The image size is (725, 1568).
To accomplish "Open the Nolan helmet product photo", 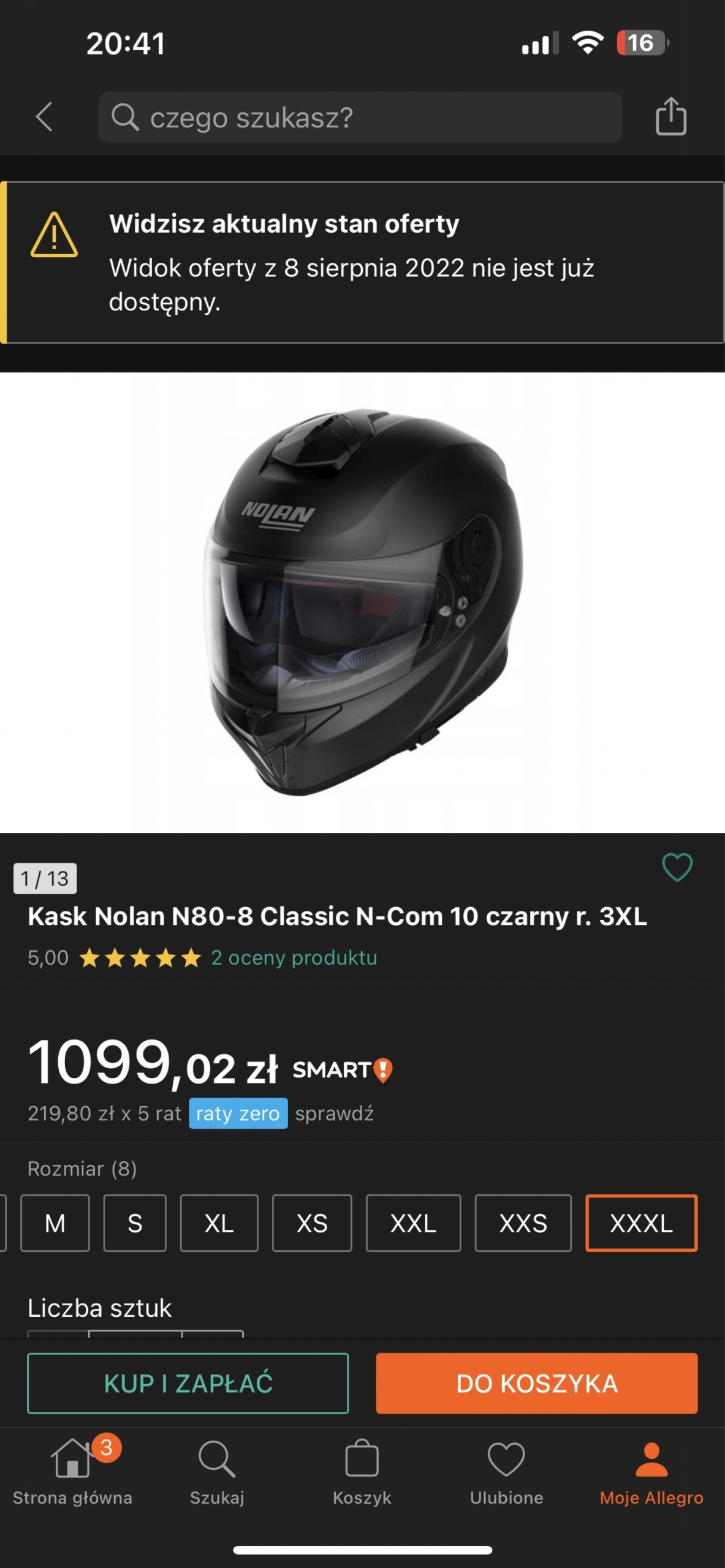I will tap(362, 602).
